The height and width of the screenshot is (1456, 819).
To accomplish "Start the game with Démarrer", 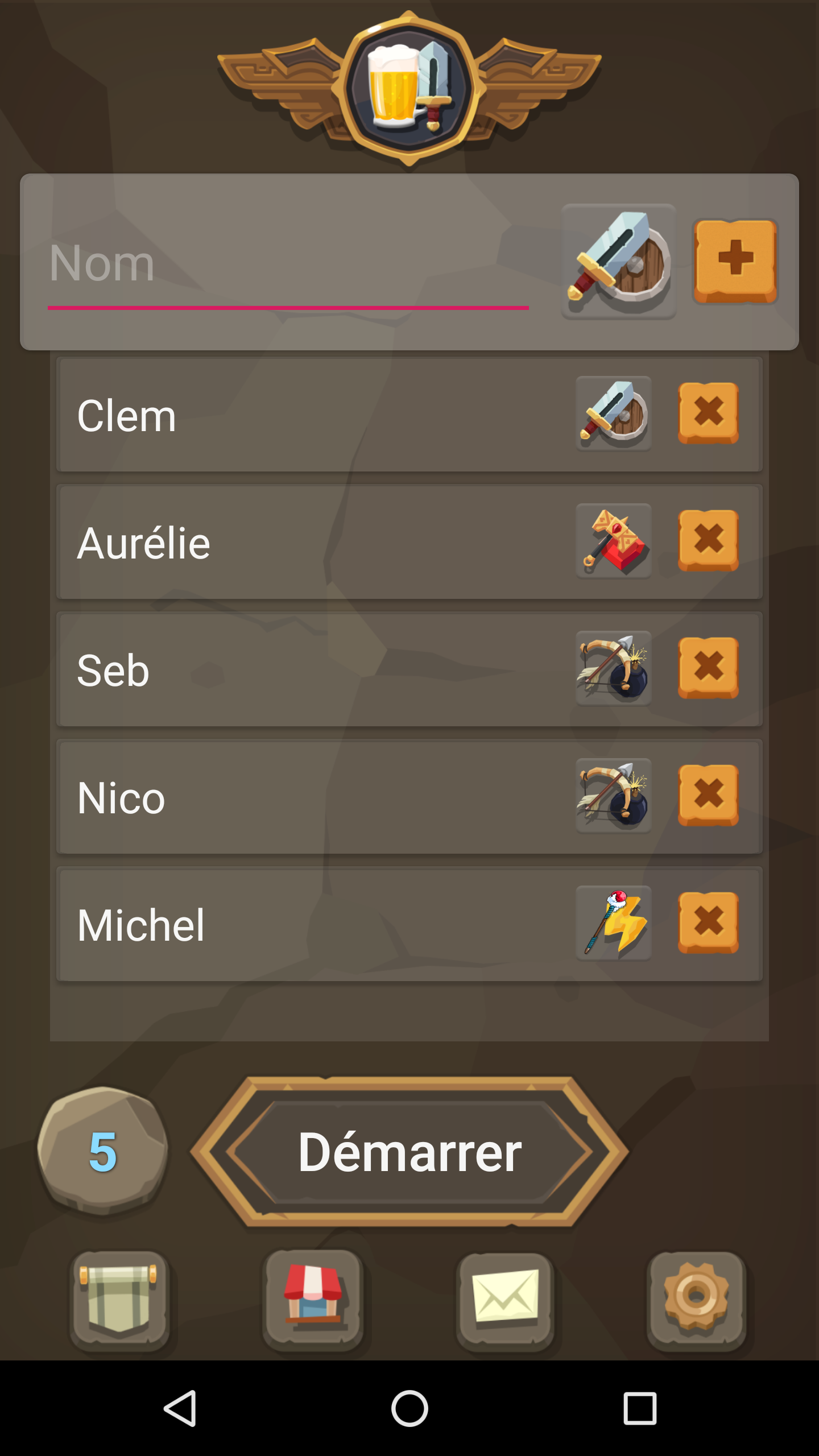I will pos(409,1152).
